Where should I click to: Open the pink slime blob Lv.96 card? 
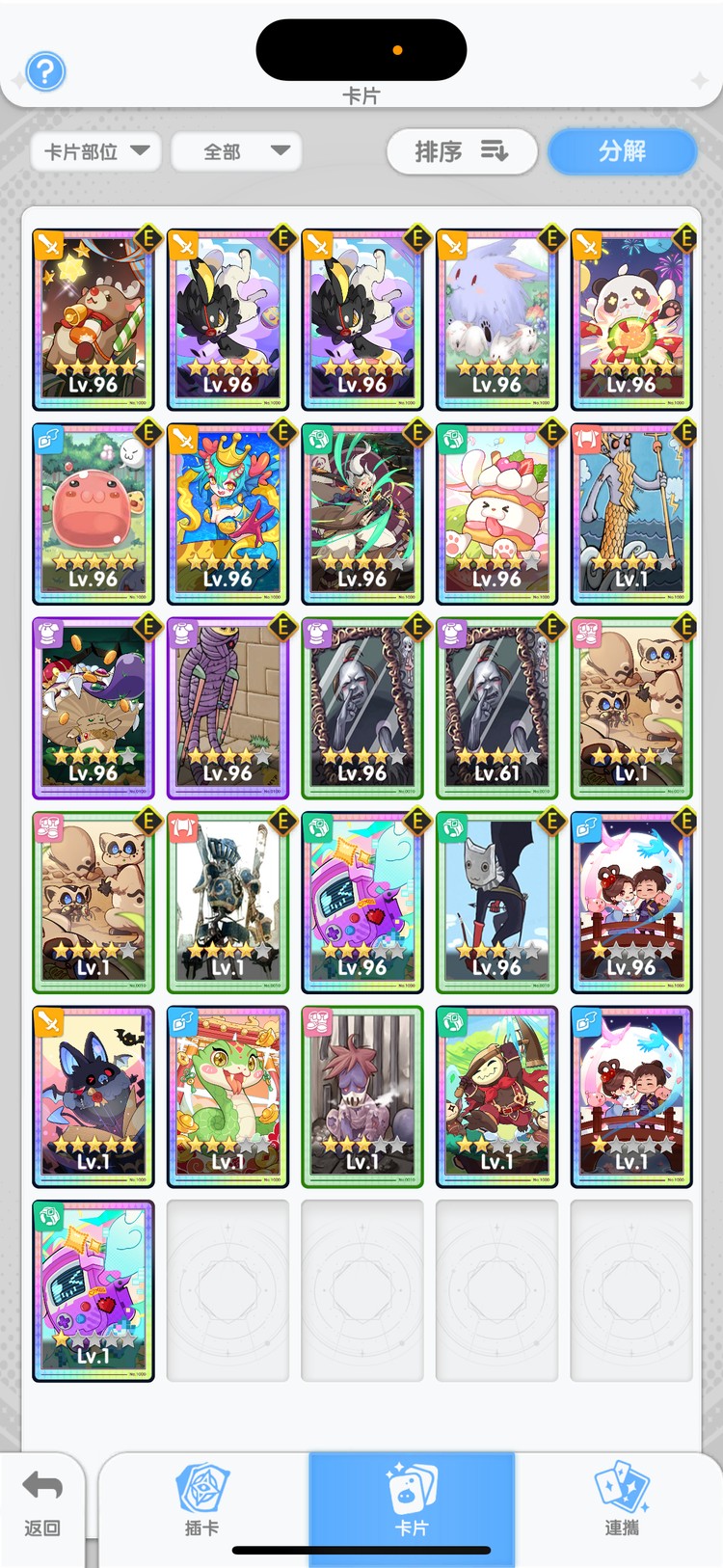93,514
